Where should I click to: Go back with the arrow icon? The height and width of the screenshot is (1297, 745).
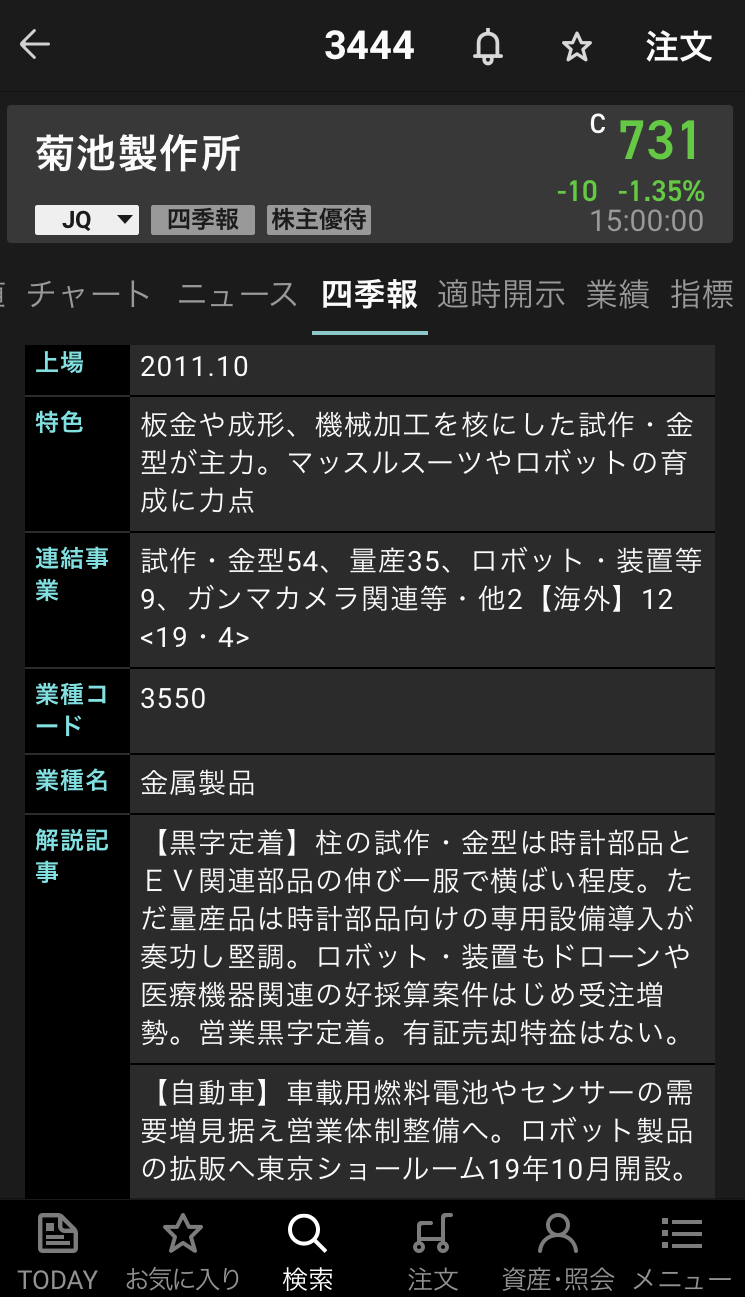click(35, 45)
